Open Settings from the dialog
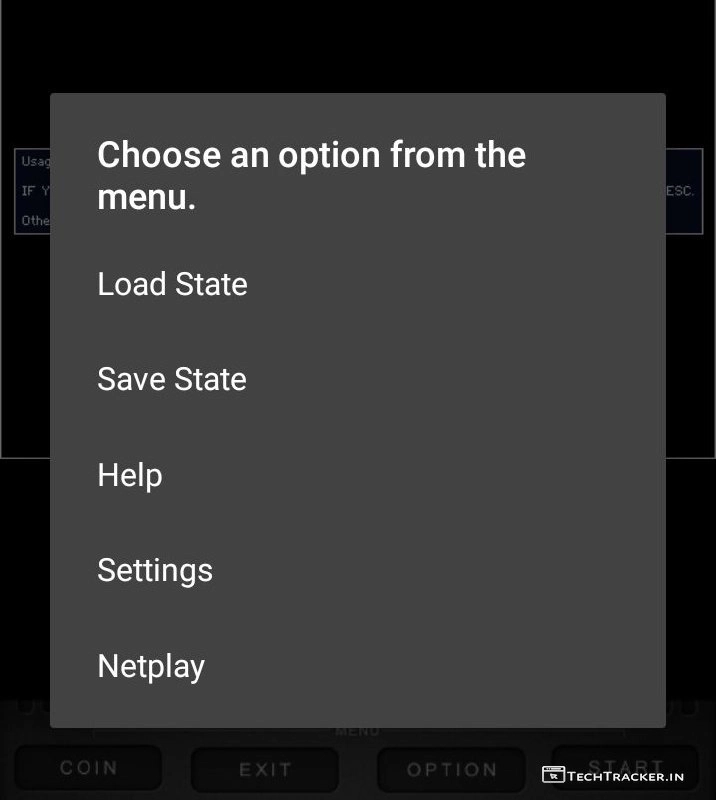 tap(155, 570)
